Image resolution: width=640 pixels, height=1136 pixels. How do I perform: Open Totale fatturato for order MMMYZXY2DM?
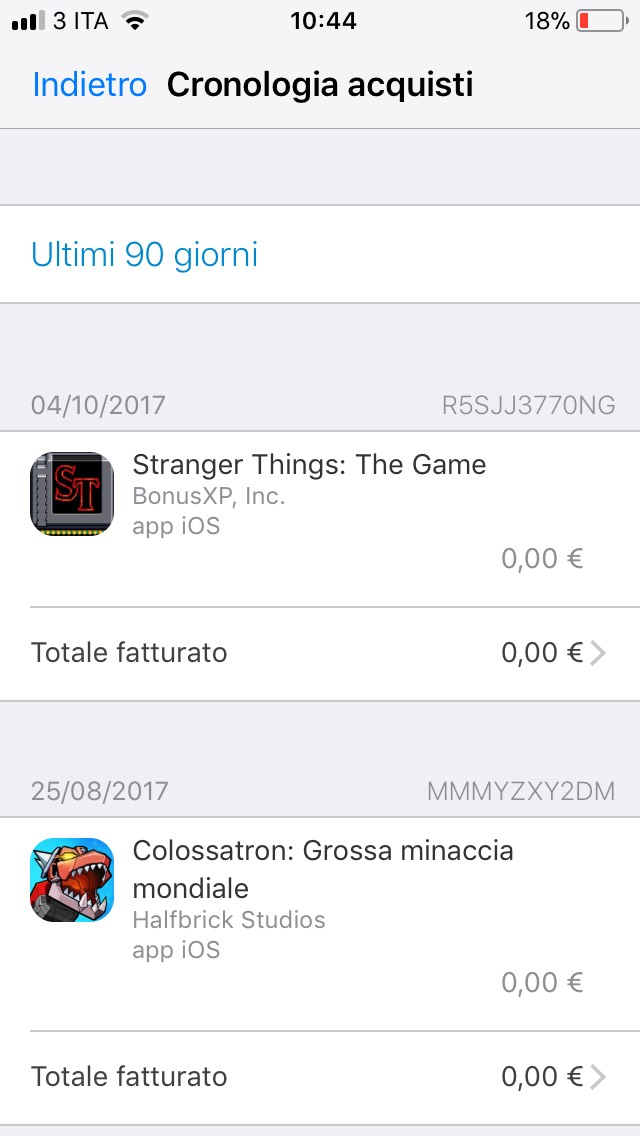click(x=320, y=1077)
